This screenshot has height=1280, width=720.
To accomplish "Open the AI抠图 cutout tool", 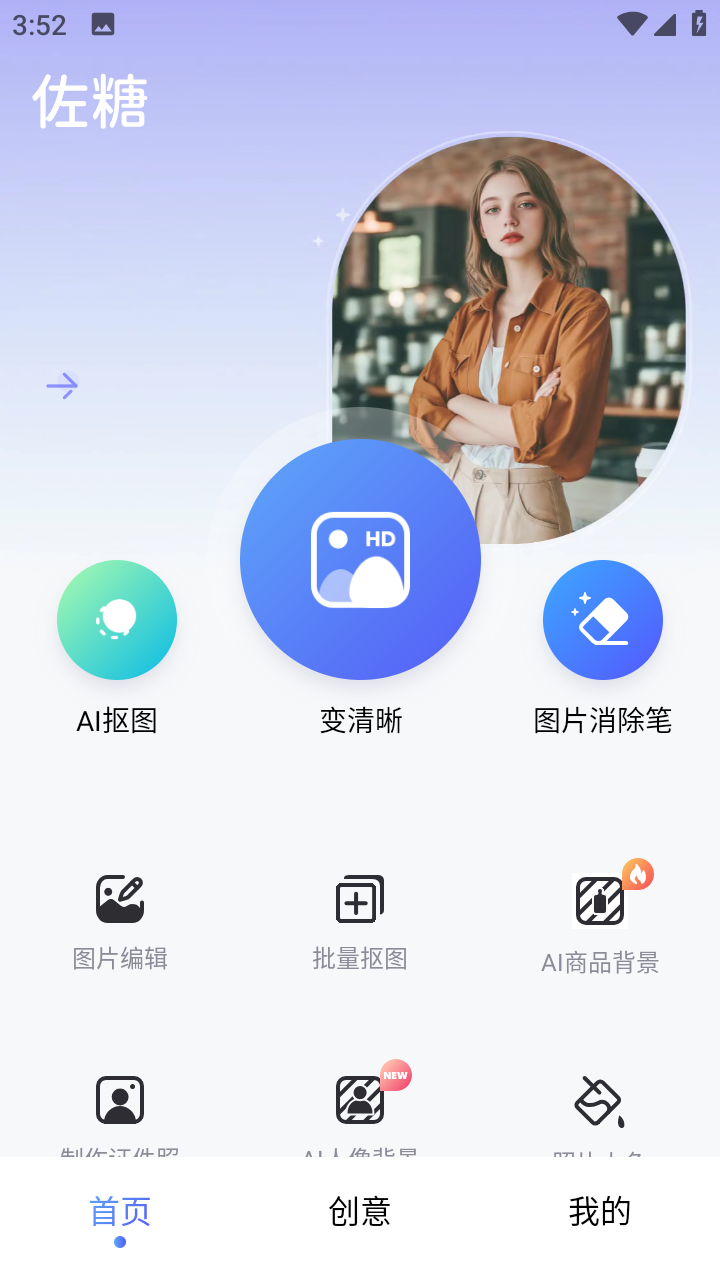I will click(117, 620).
